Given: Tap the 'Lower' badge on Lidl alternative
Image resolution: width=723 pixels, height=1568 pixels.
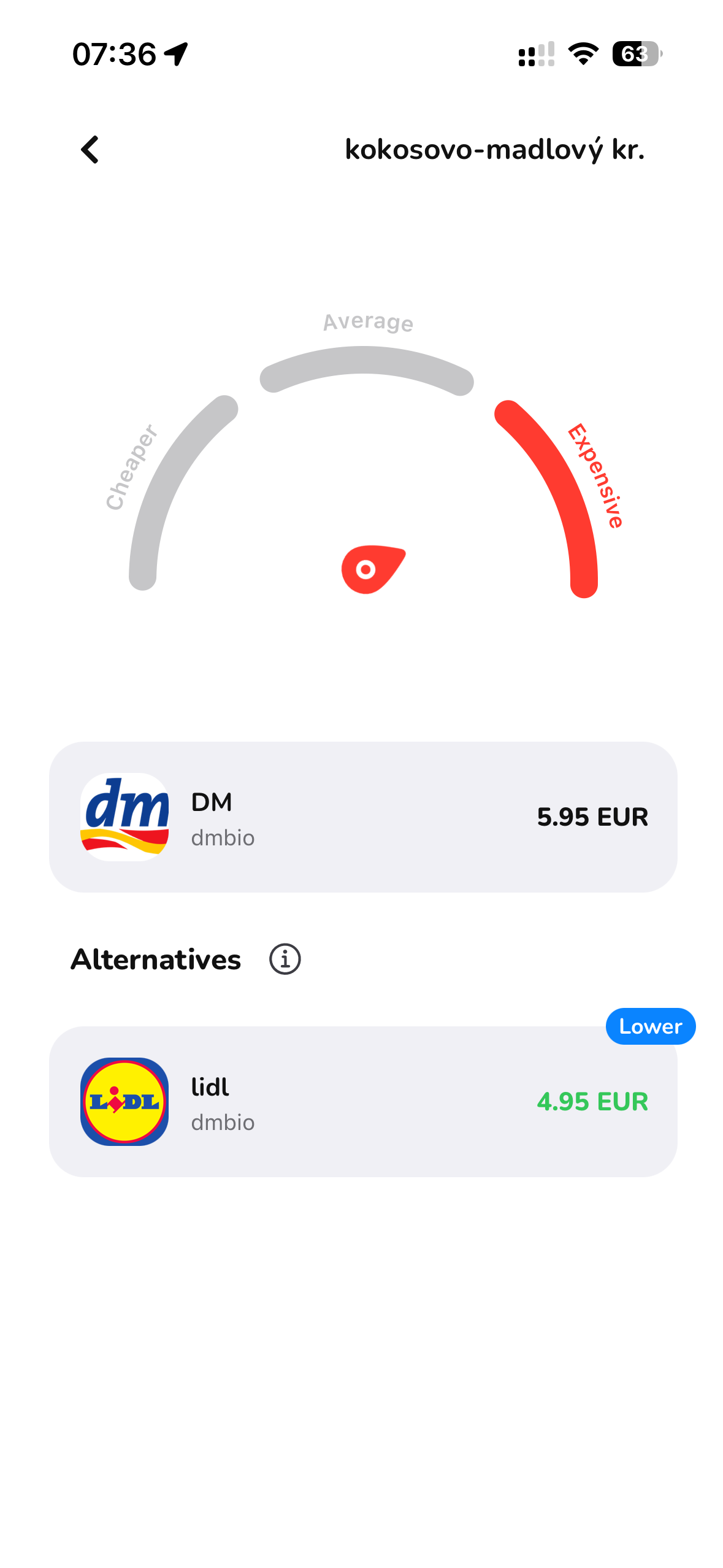Looking at the screenshot, I should coord(649,1026).
